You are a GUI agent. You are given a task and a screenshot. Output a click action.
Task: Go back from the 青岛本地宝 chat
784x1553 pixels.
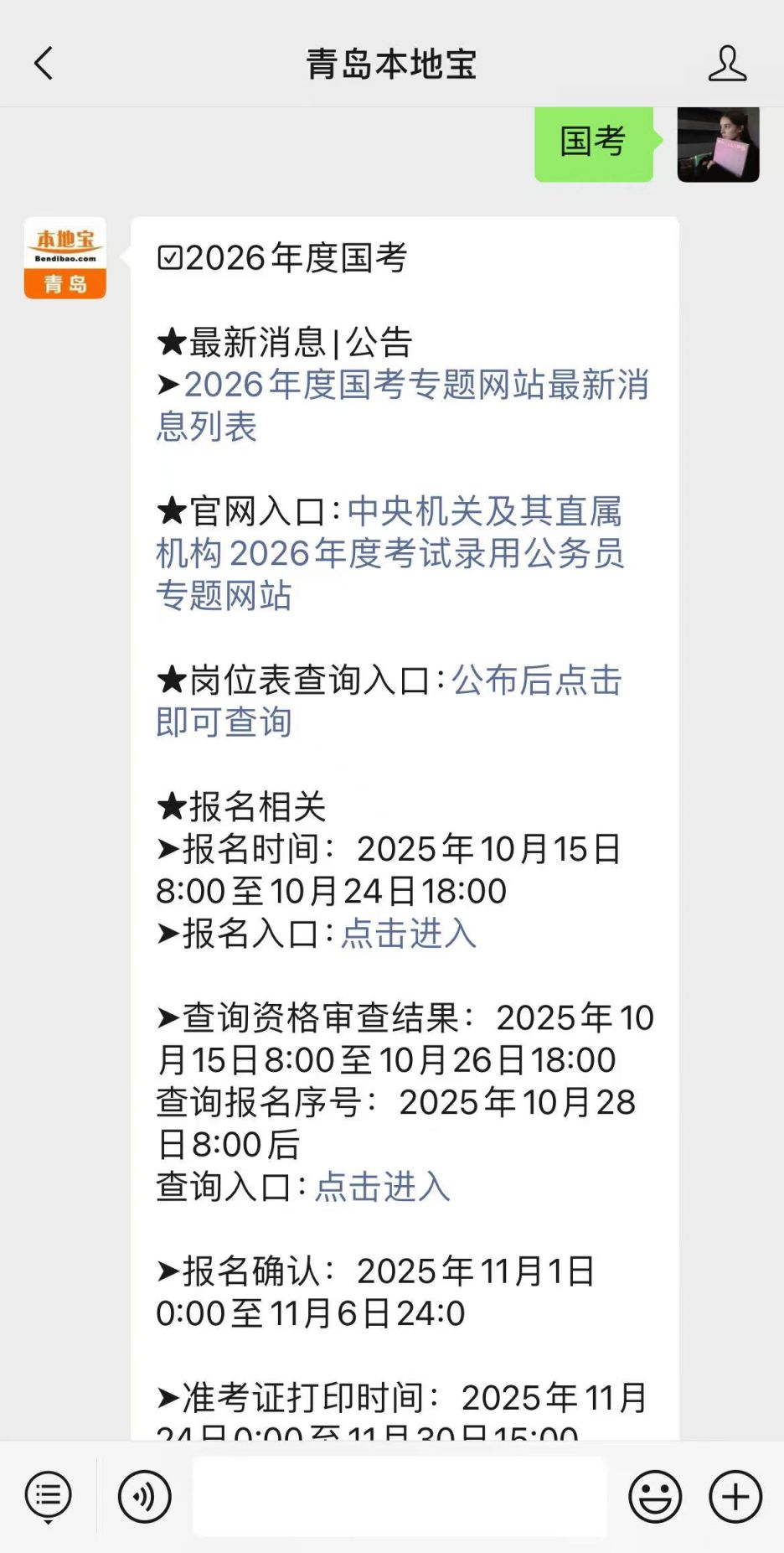(44, 64)
